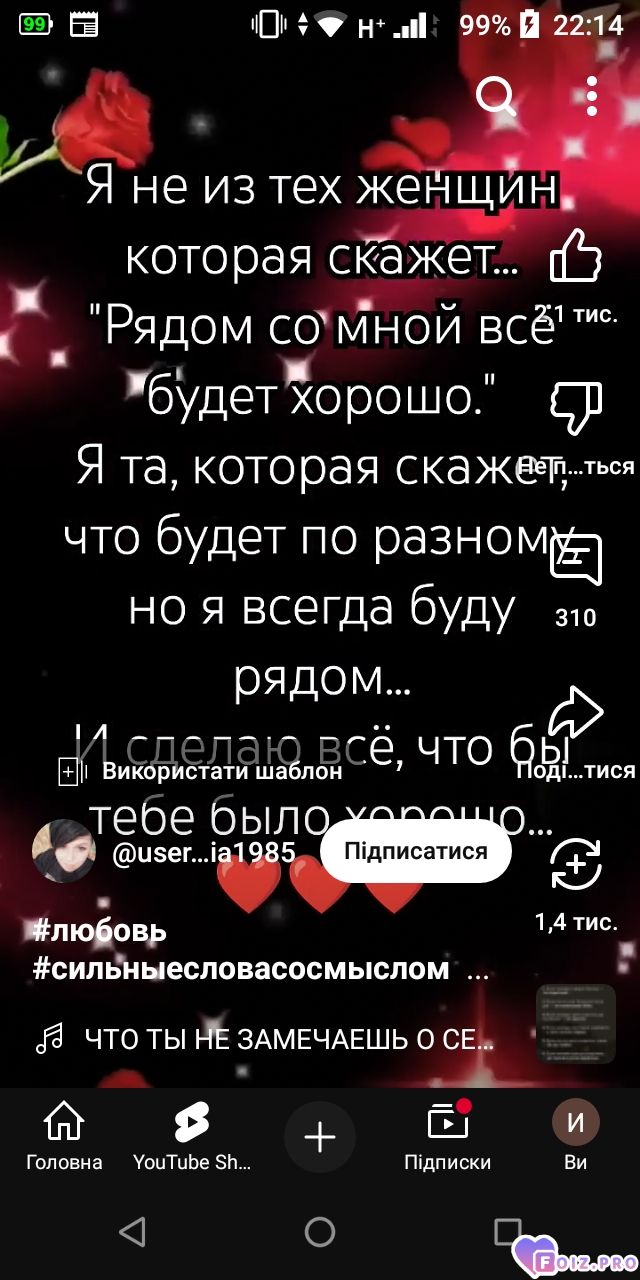Like this Short
The height and width of the screenshot is (1280, 640).
point(577,257)
